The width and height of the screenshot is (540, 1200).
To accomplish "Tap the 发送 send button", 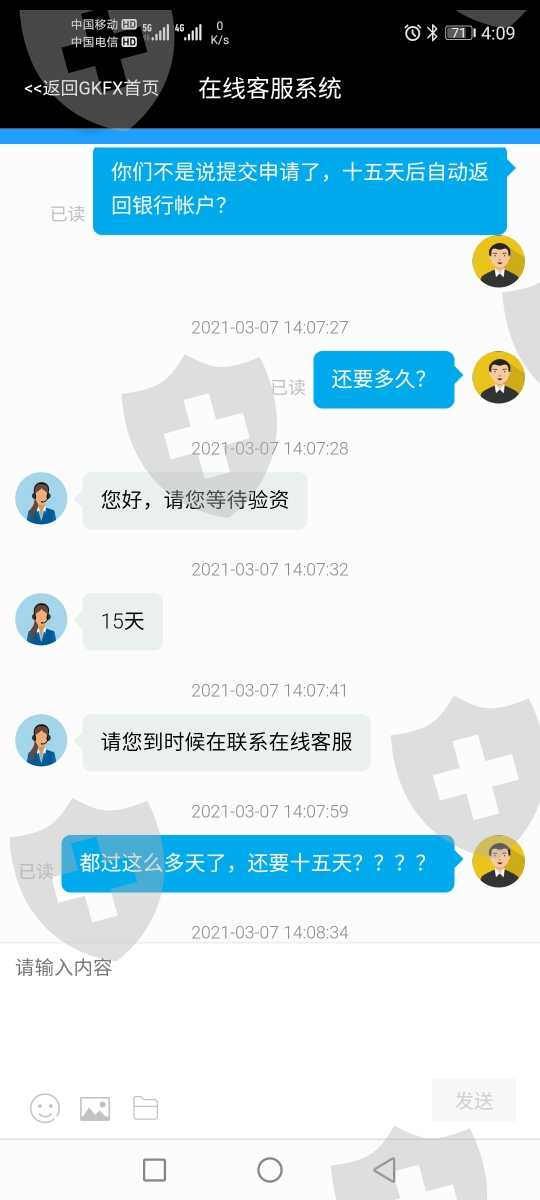I will pos(474,1101).
